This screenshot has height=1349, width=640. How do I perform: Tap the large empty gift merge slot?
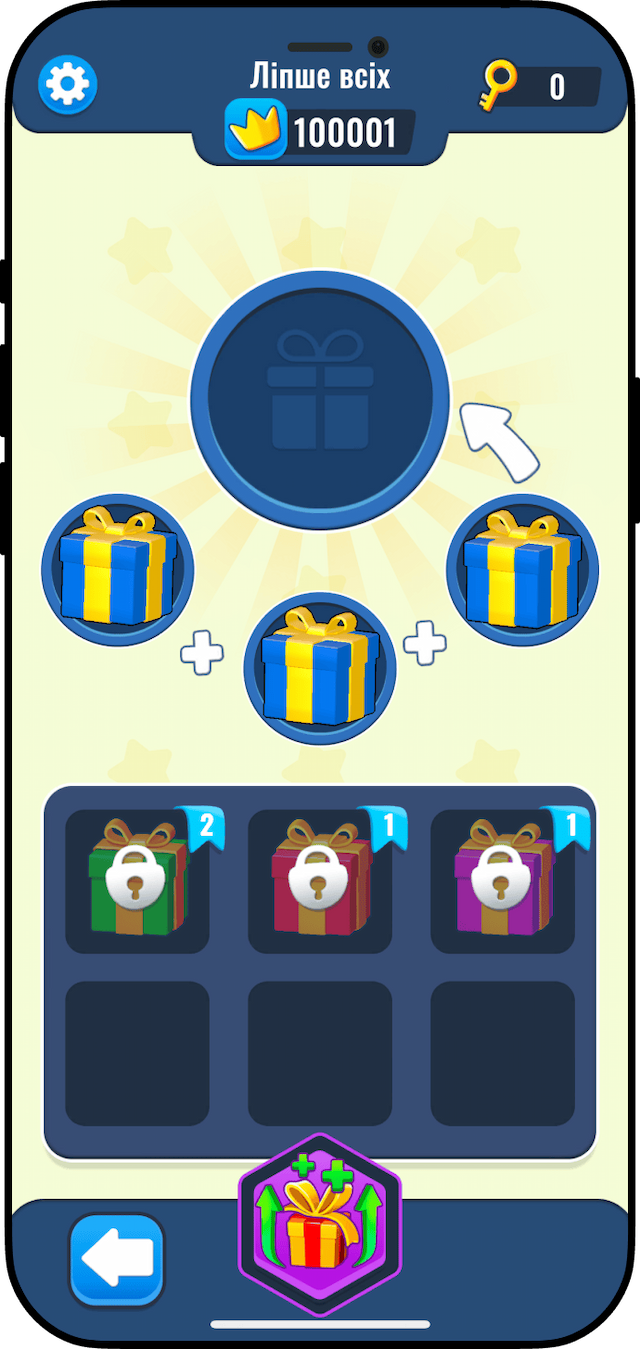[320, 400]
